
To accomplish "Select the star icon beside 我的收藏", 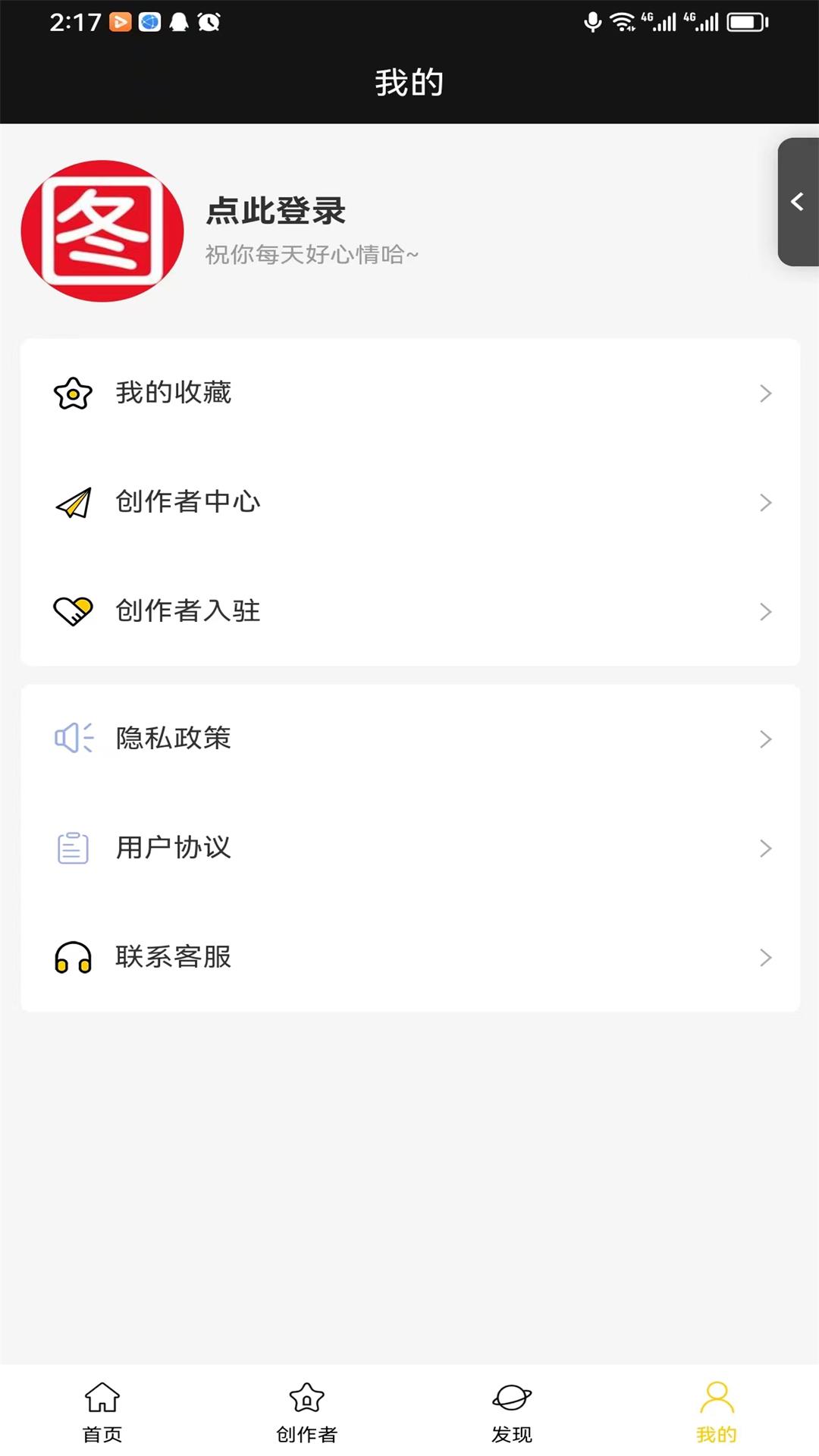I will (72, 393).
